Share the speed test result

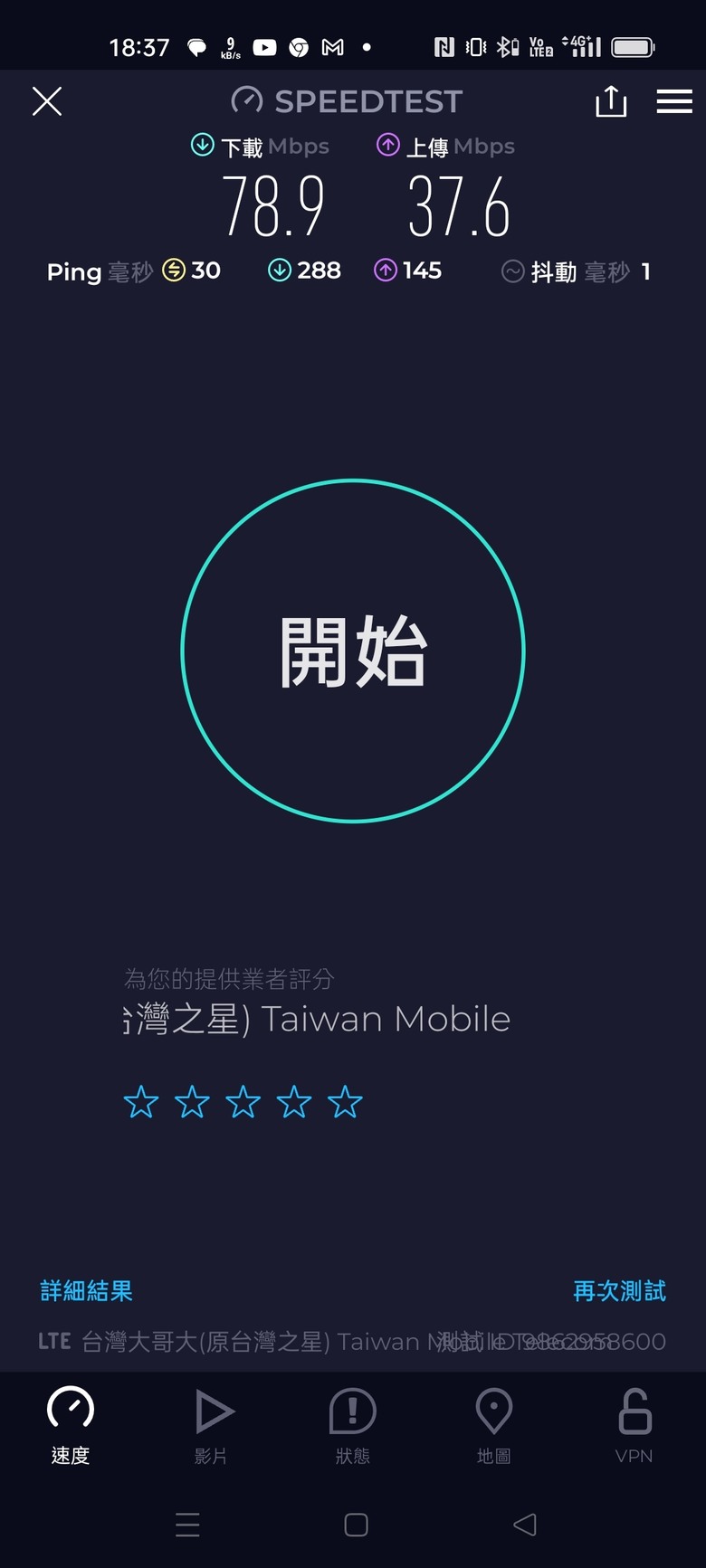pyautogui.click(x=611, y=100)
